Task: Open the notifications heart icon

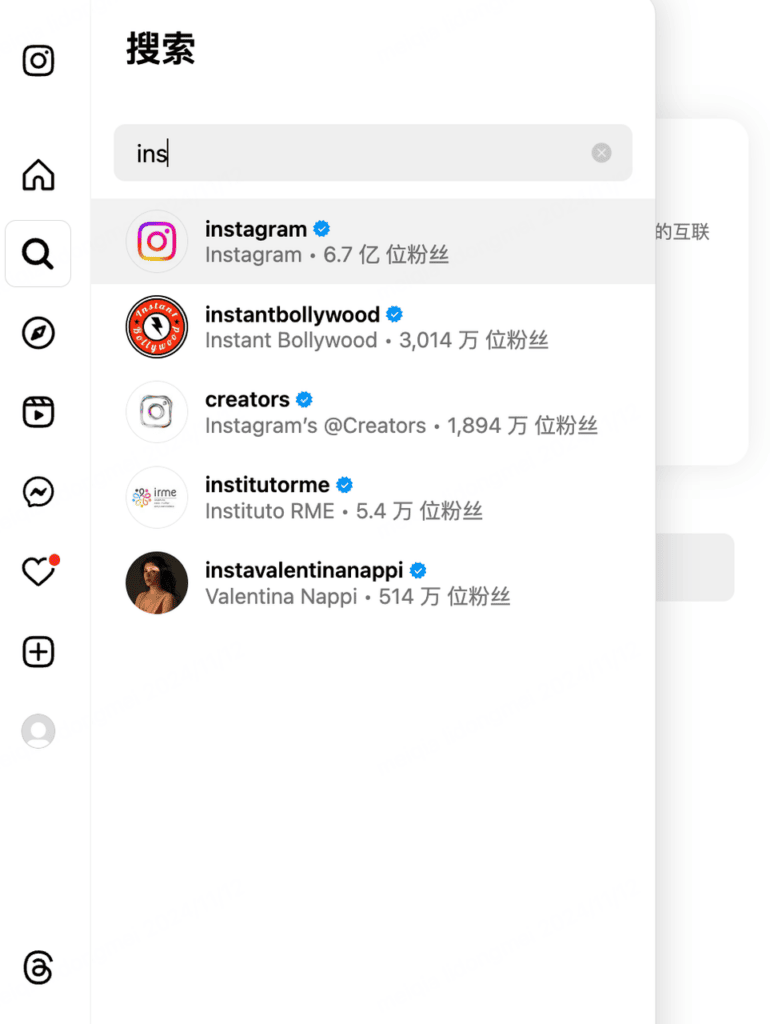Action: (x=40, y=570)
